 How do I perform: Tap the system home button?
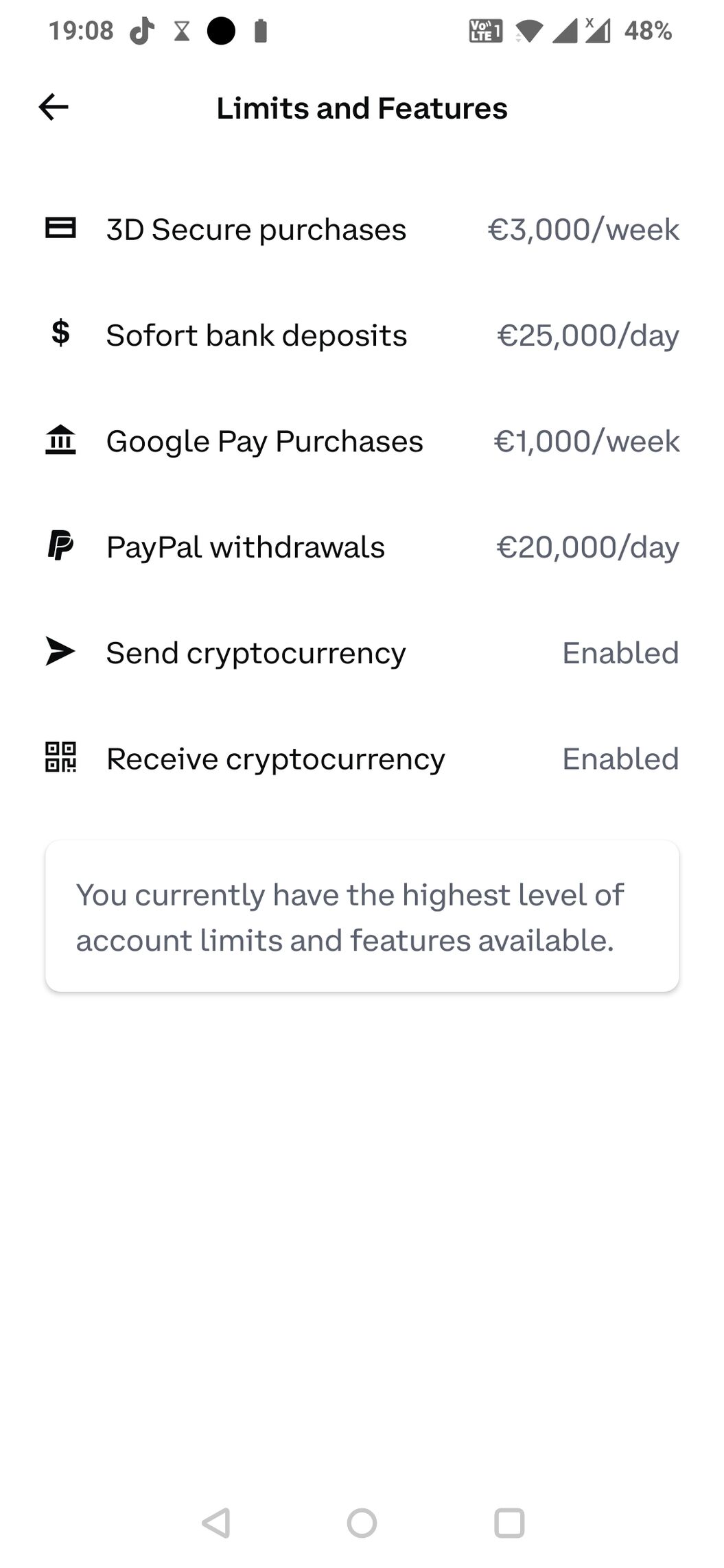(362, 1523)
